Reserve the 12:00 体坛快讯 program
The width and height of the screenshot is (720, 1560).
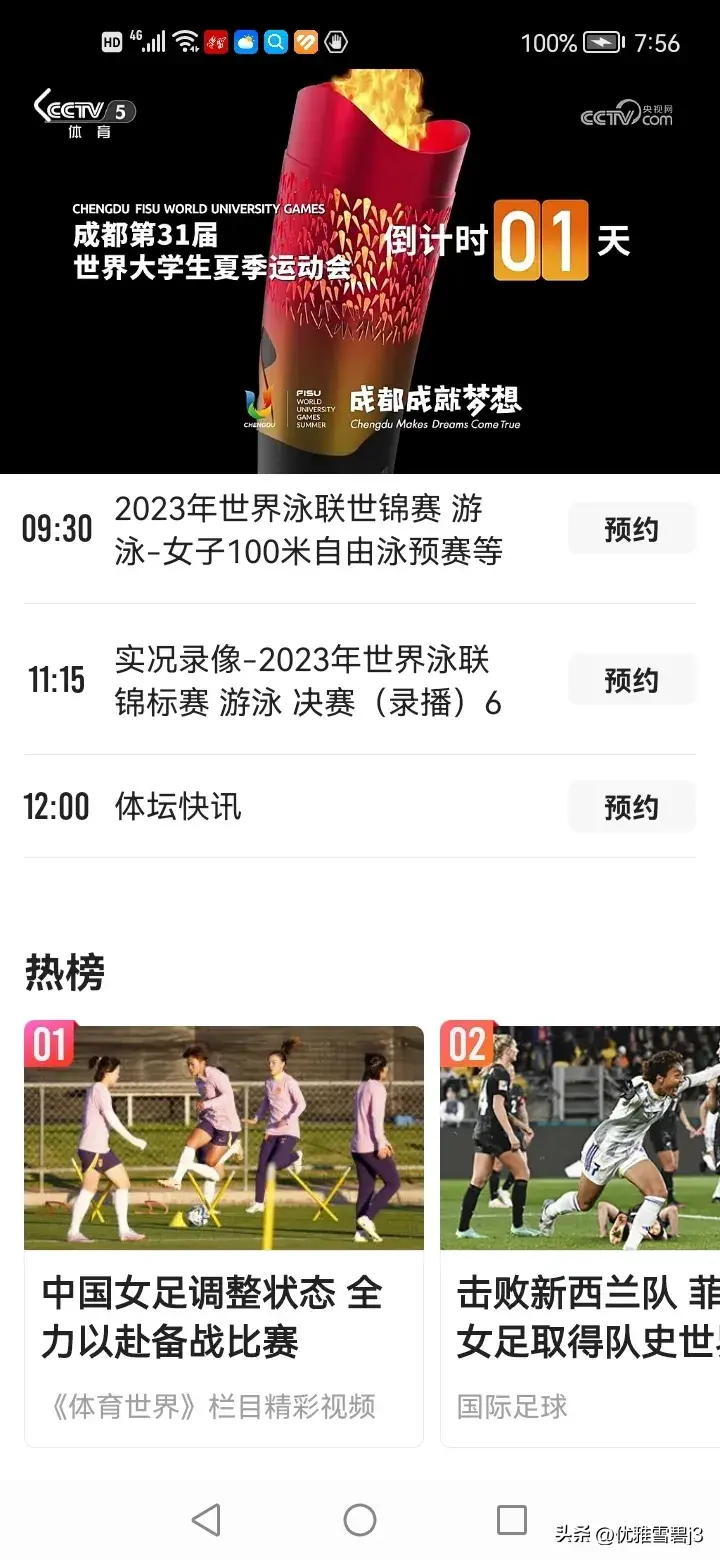631,807
